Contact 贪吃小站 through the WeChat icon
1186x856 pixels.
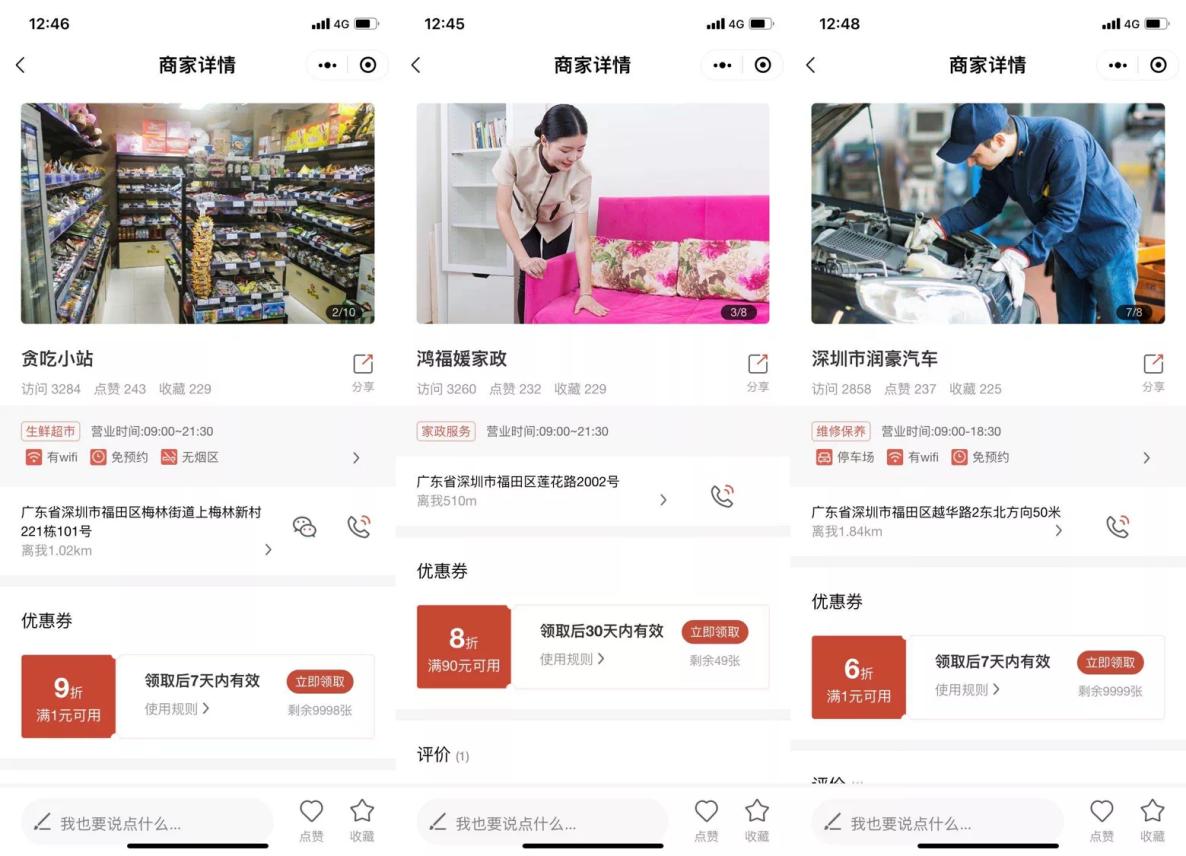(305, 527)
